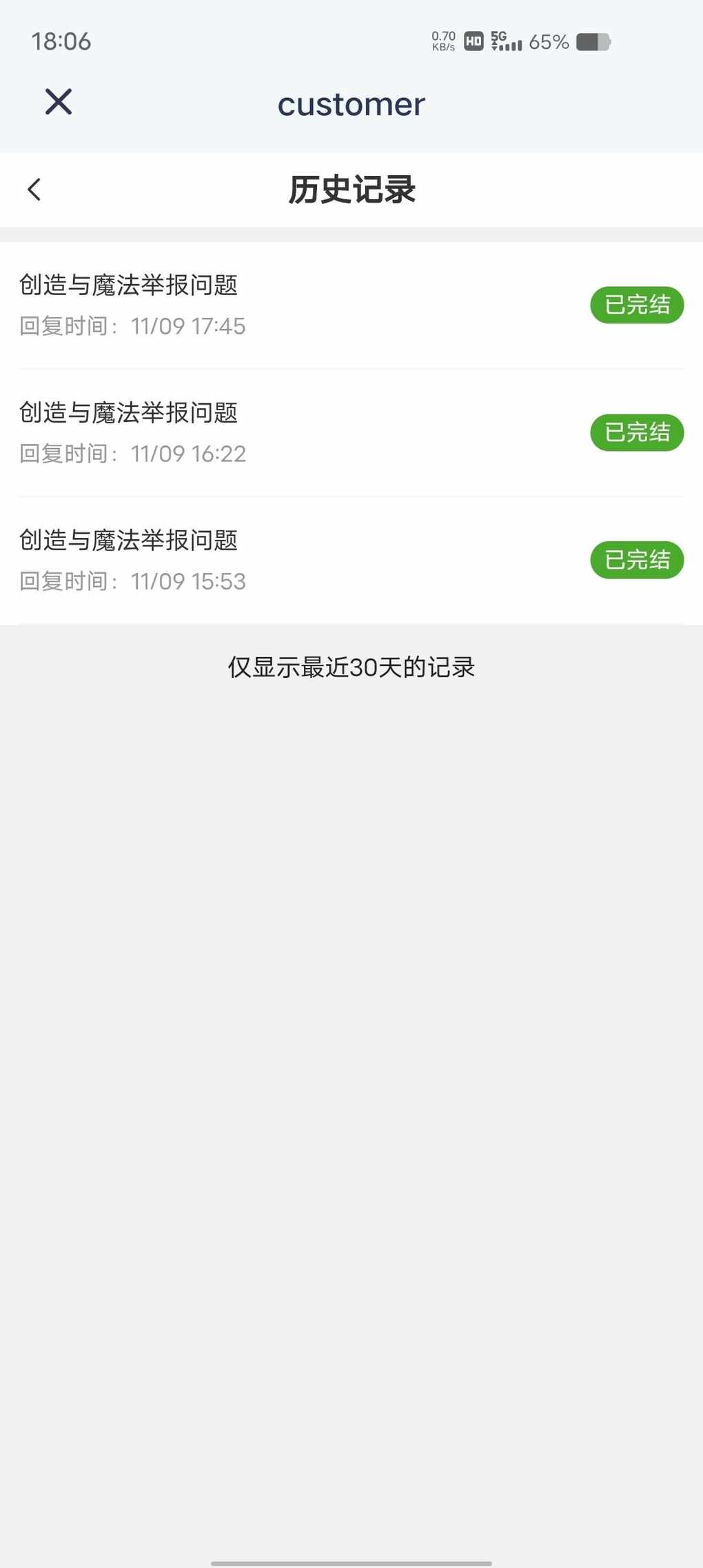Screen dimensions: 703x1568
Task: Close the customer page with the X
Action: pos(59,102)
